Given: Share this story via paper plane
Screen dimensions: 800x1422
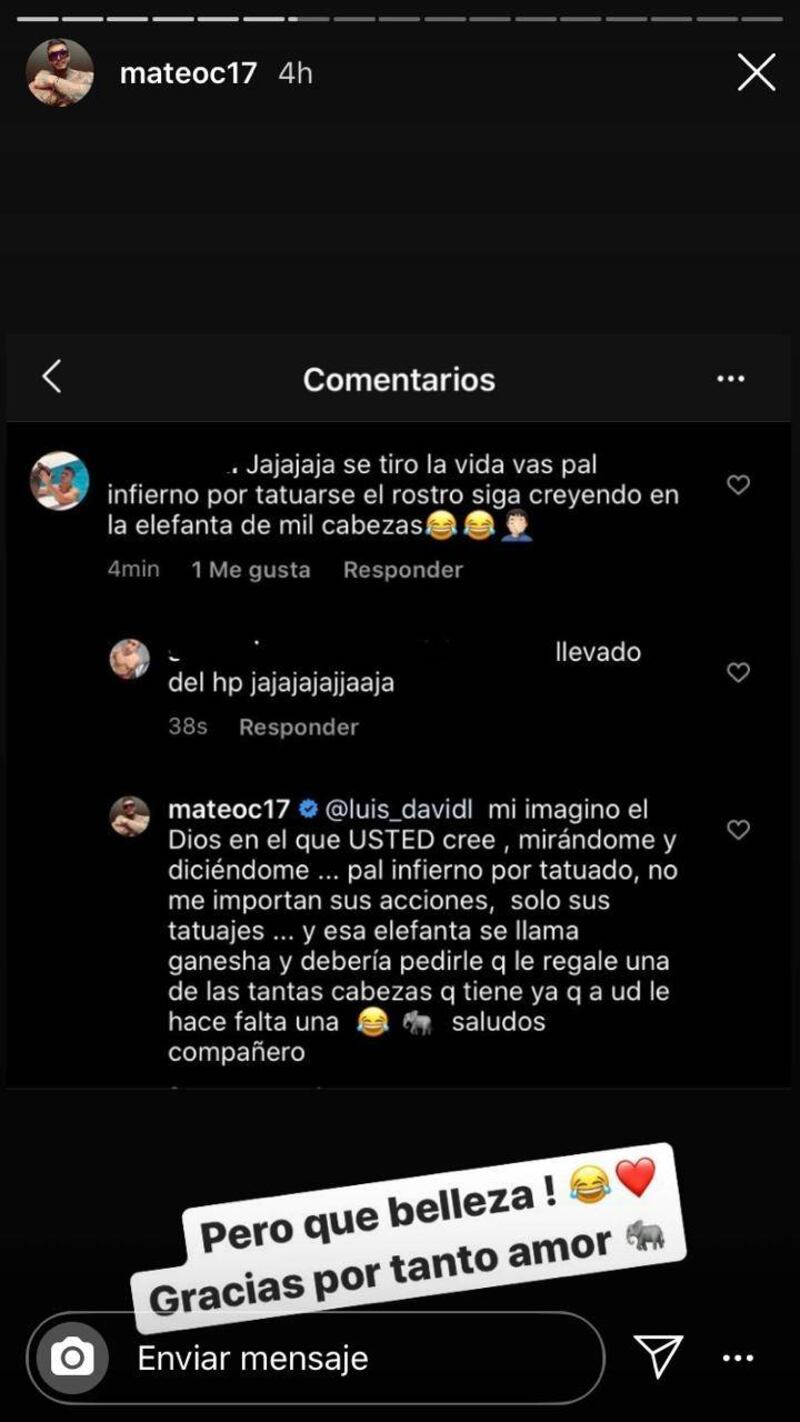Looking at the screenshot, I should pyautogui.click(x=659, y=1357).
